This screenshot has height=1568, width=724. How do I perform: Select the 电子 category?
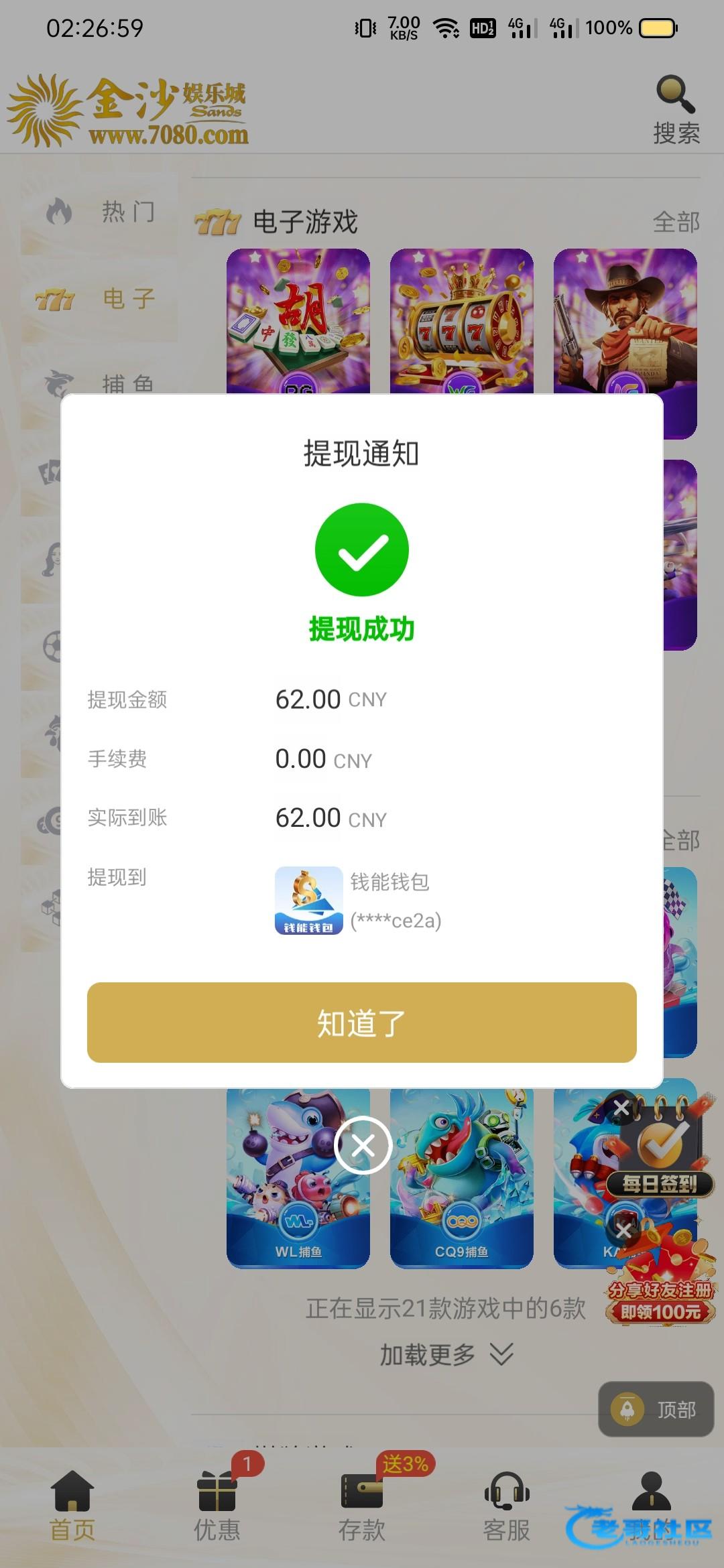click(x=101, y=298)
